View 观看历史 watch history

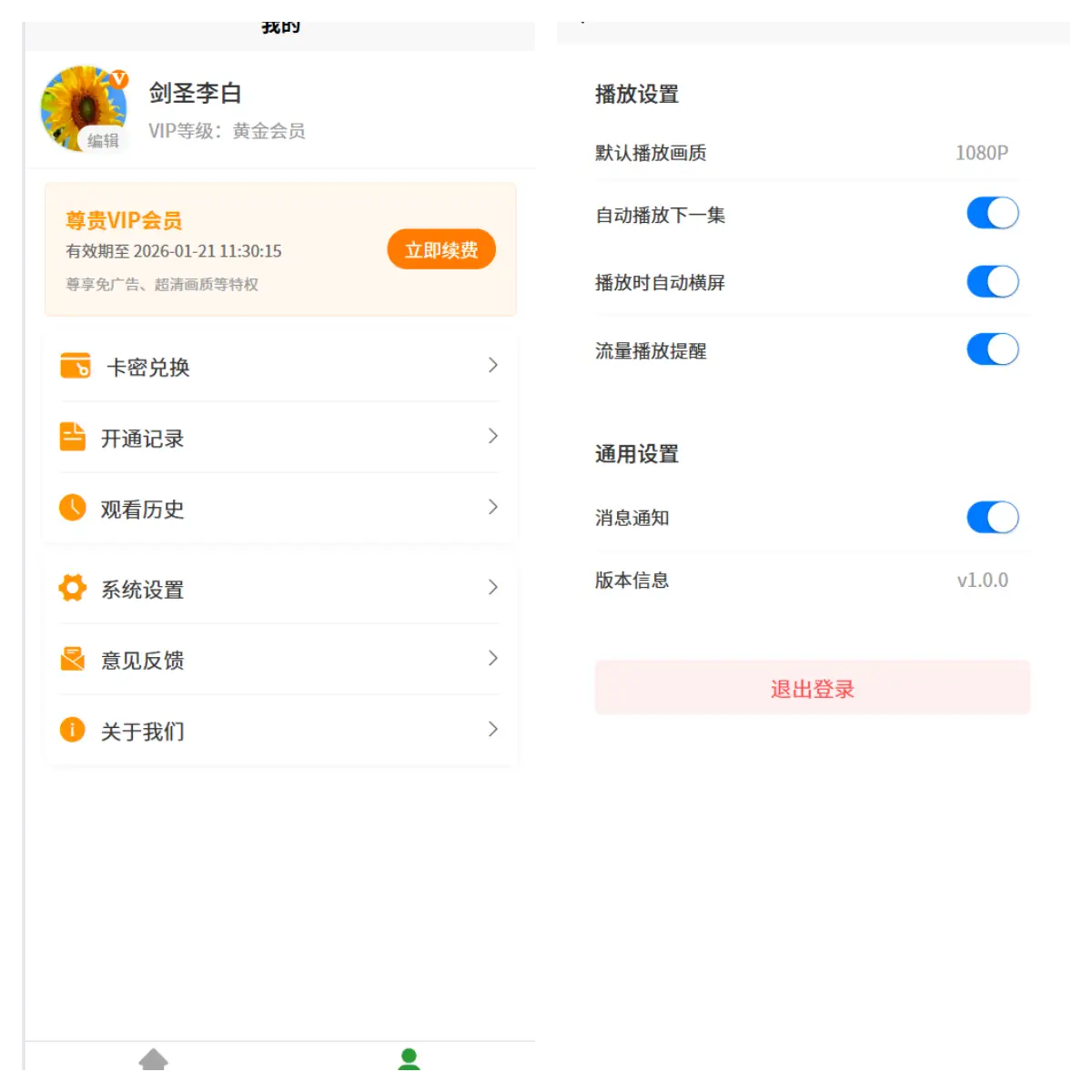click(279, 509)
